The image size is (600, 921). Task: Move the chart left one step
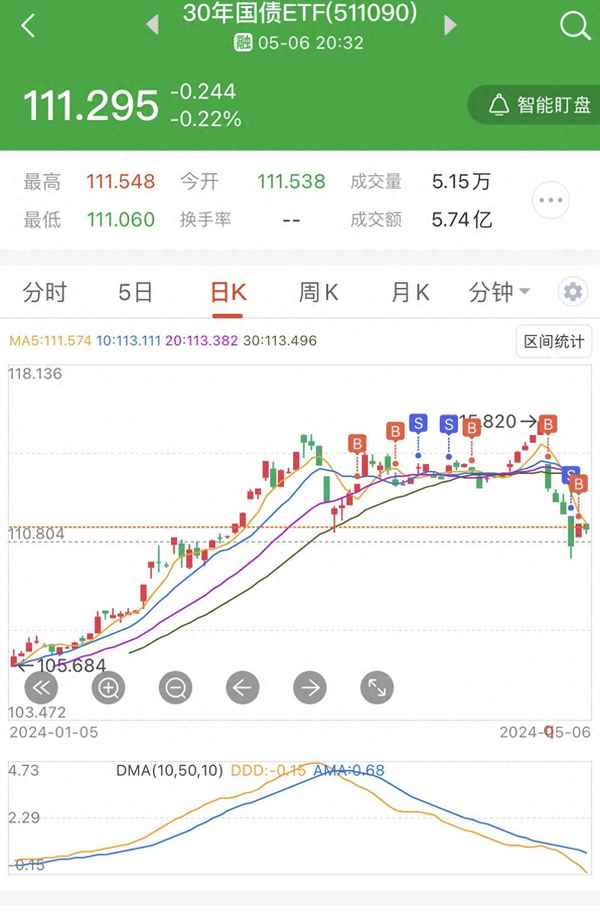[x=243, y=688]
